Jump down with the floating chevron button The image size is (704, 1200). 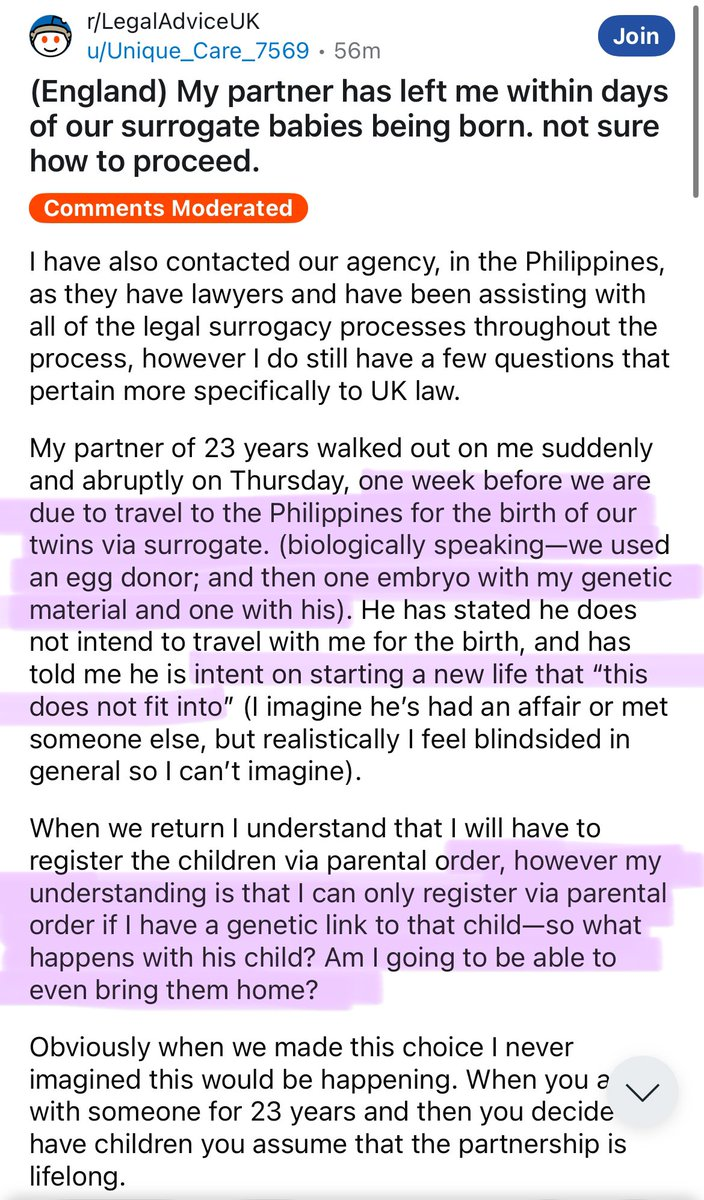(641, 1092)
